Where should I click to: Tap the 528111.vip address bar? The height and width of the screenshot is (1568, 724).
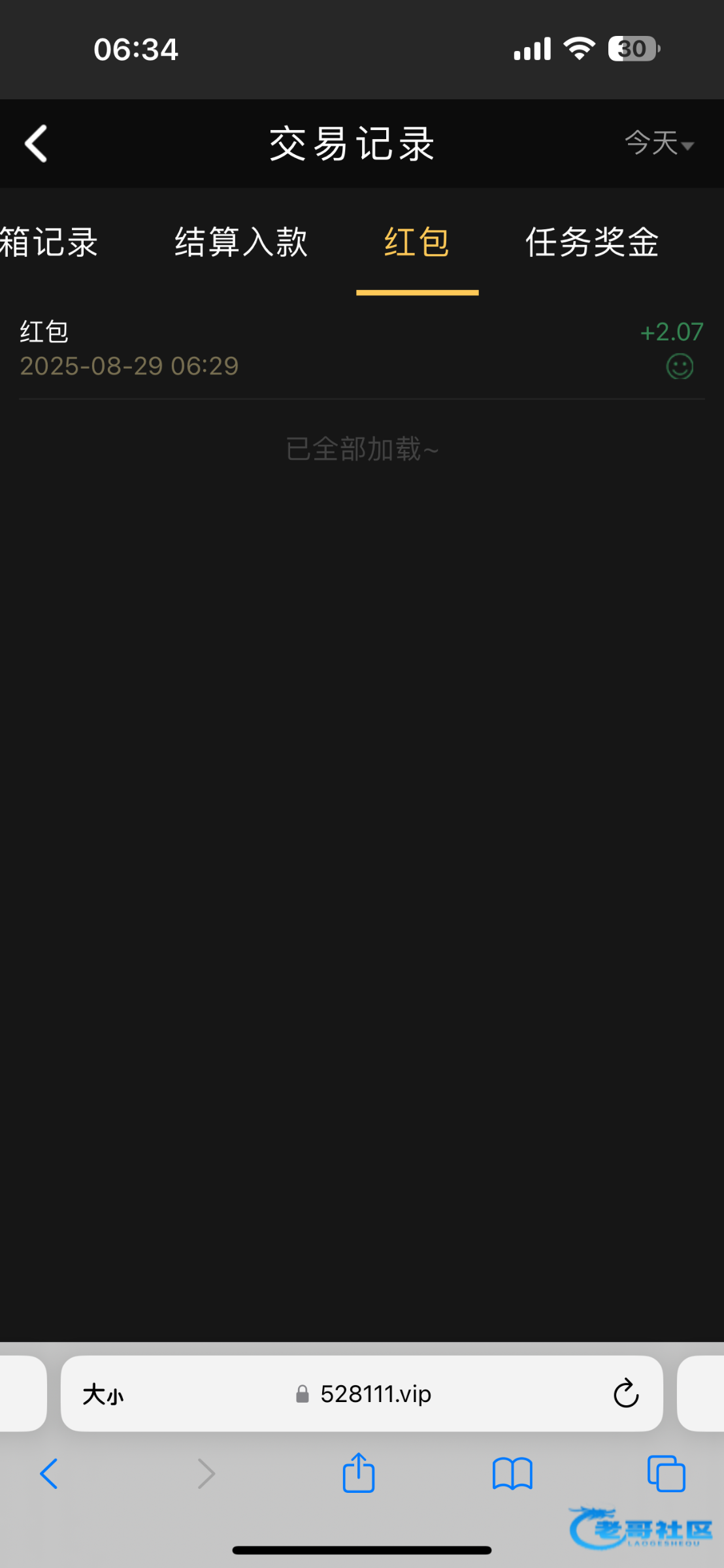pyautogui.click(x=362, y=1394)
